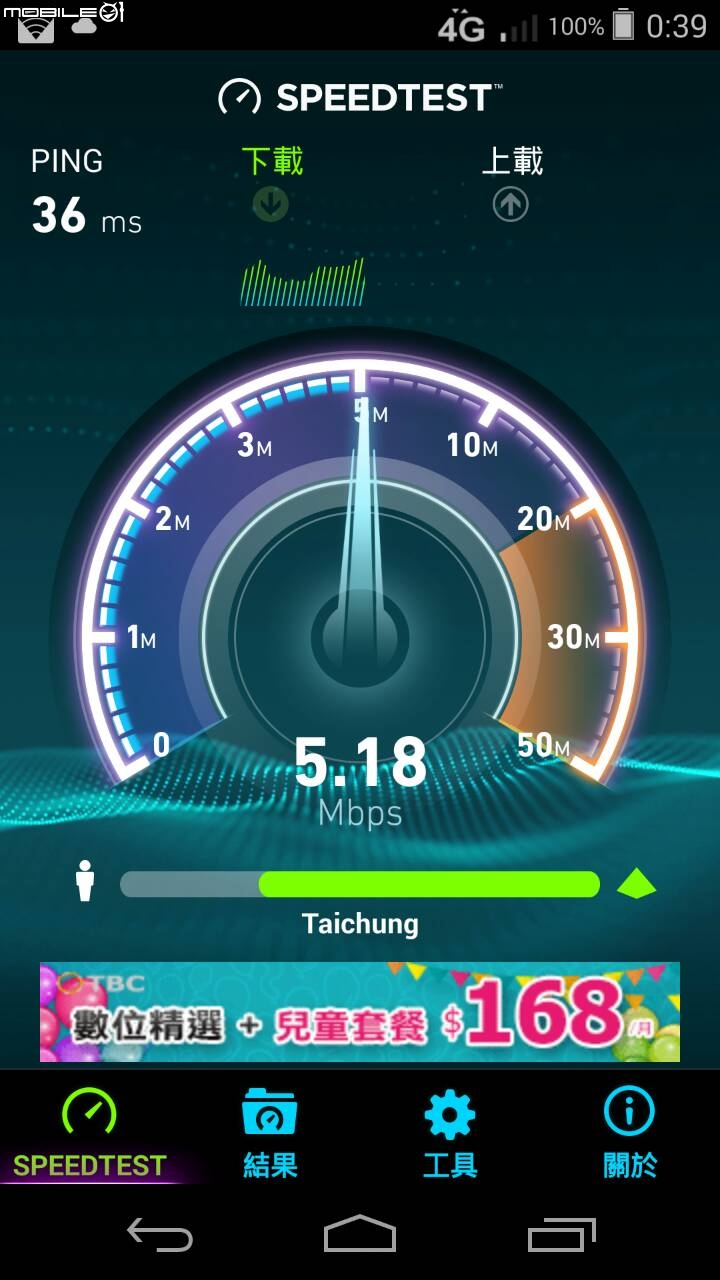Go to the home screen
Viewport: 720px width, 1280px height.
click(360, 1236)
